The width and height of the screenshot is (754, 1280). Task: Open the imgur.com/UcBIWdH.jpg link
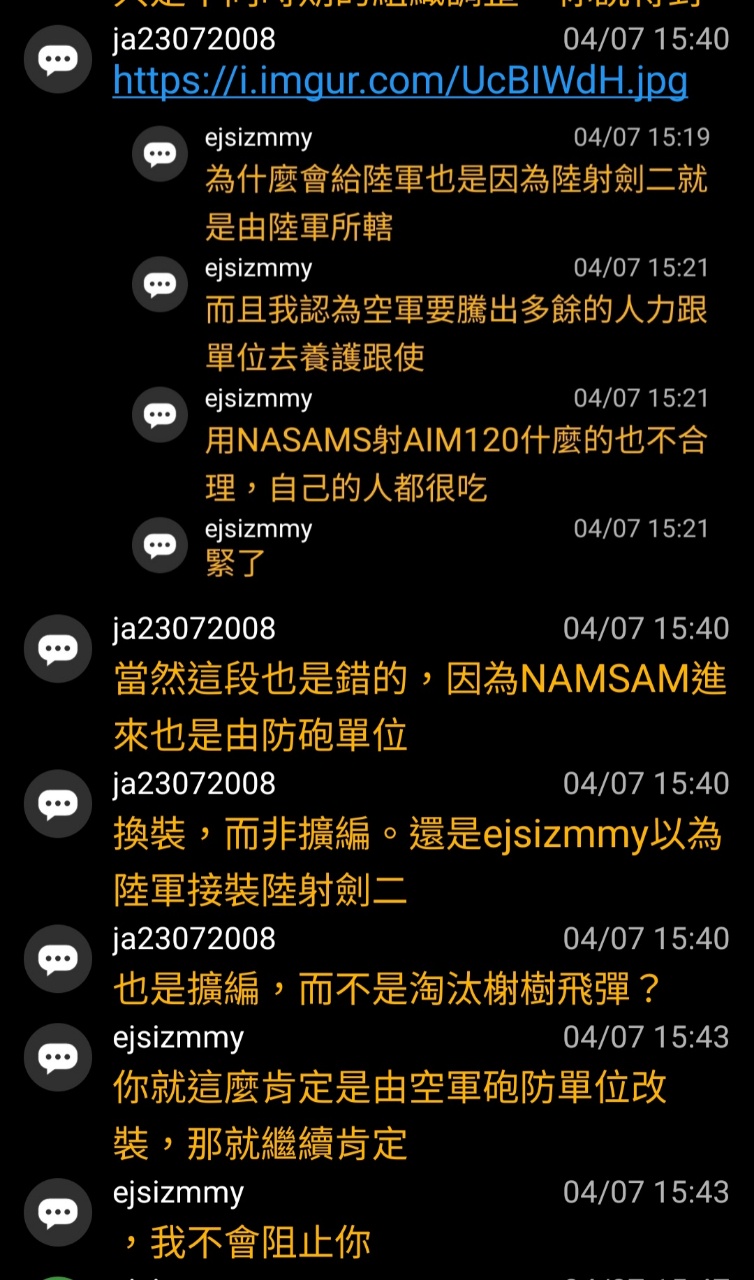(400, 82)
